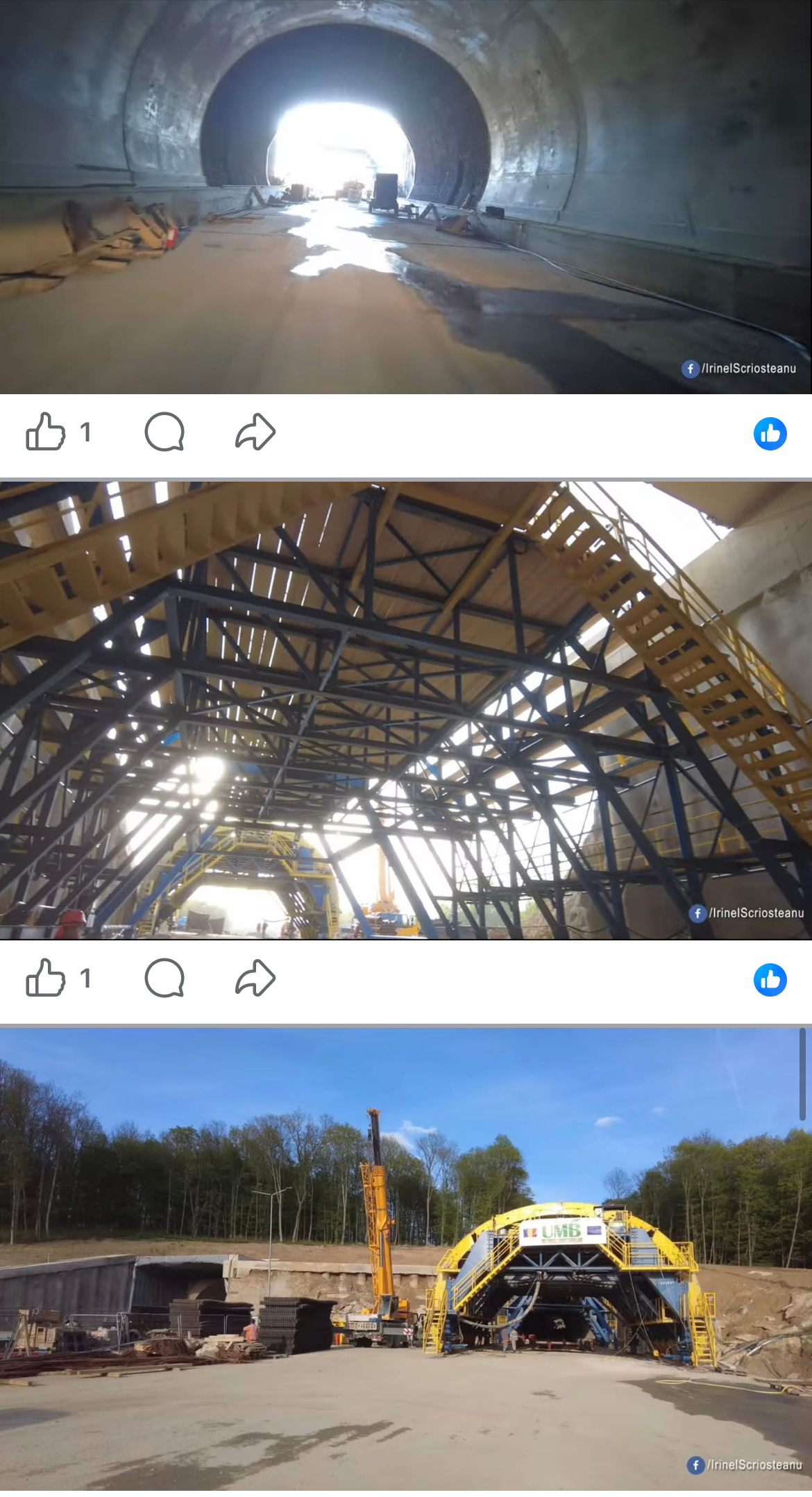This screenshot has height=1497, width=812.
Task: View reactions on the tunnel interior photo
Action: tap(770, 434)
